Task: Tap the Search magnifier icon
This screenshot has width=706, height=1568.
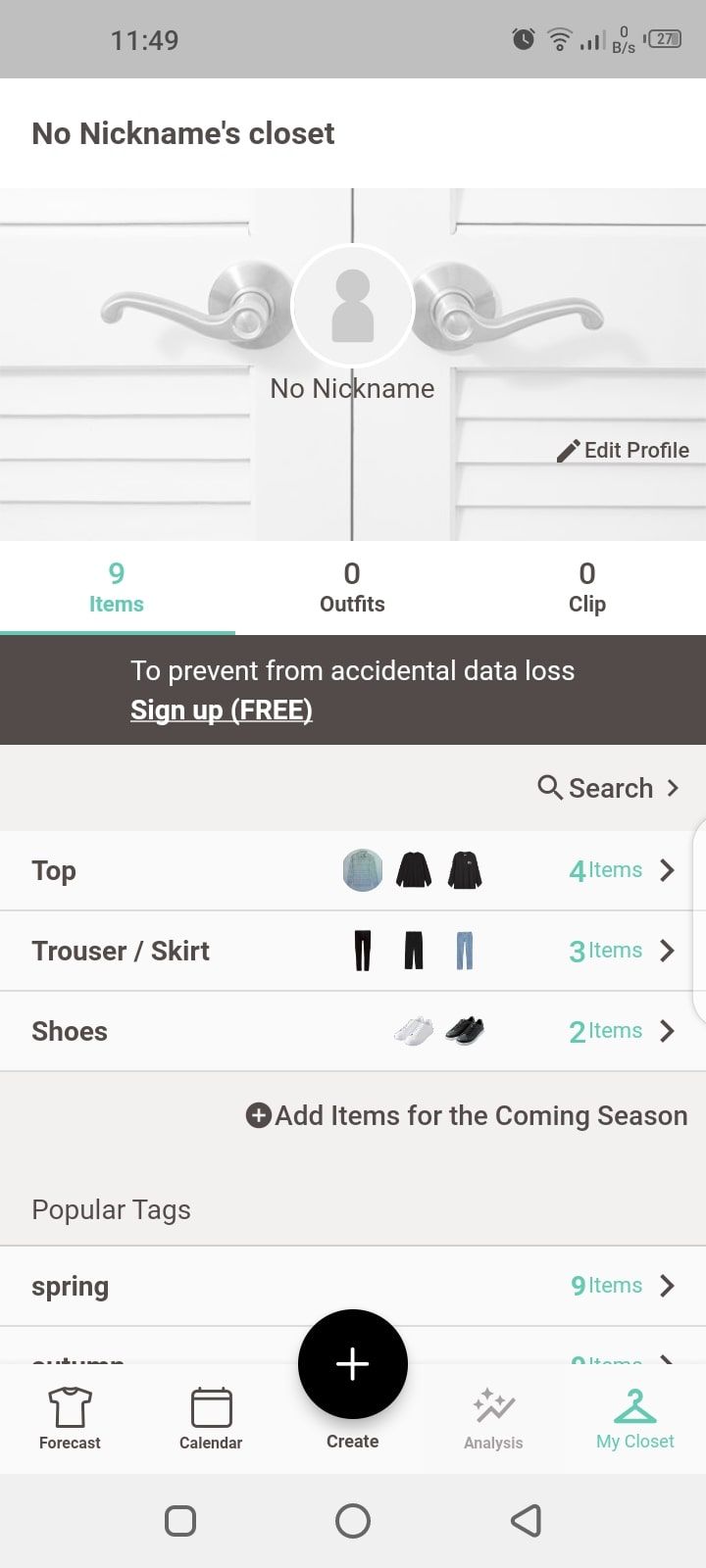Action: tap(549, 788)
